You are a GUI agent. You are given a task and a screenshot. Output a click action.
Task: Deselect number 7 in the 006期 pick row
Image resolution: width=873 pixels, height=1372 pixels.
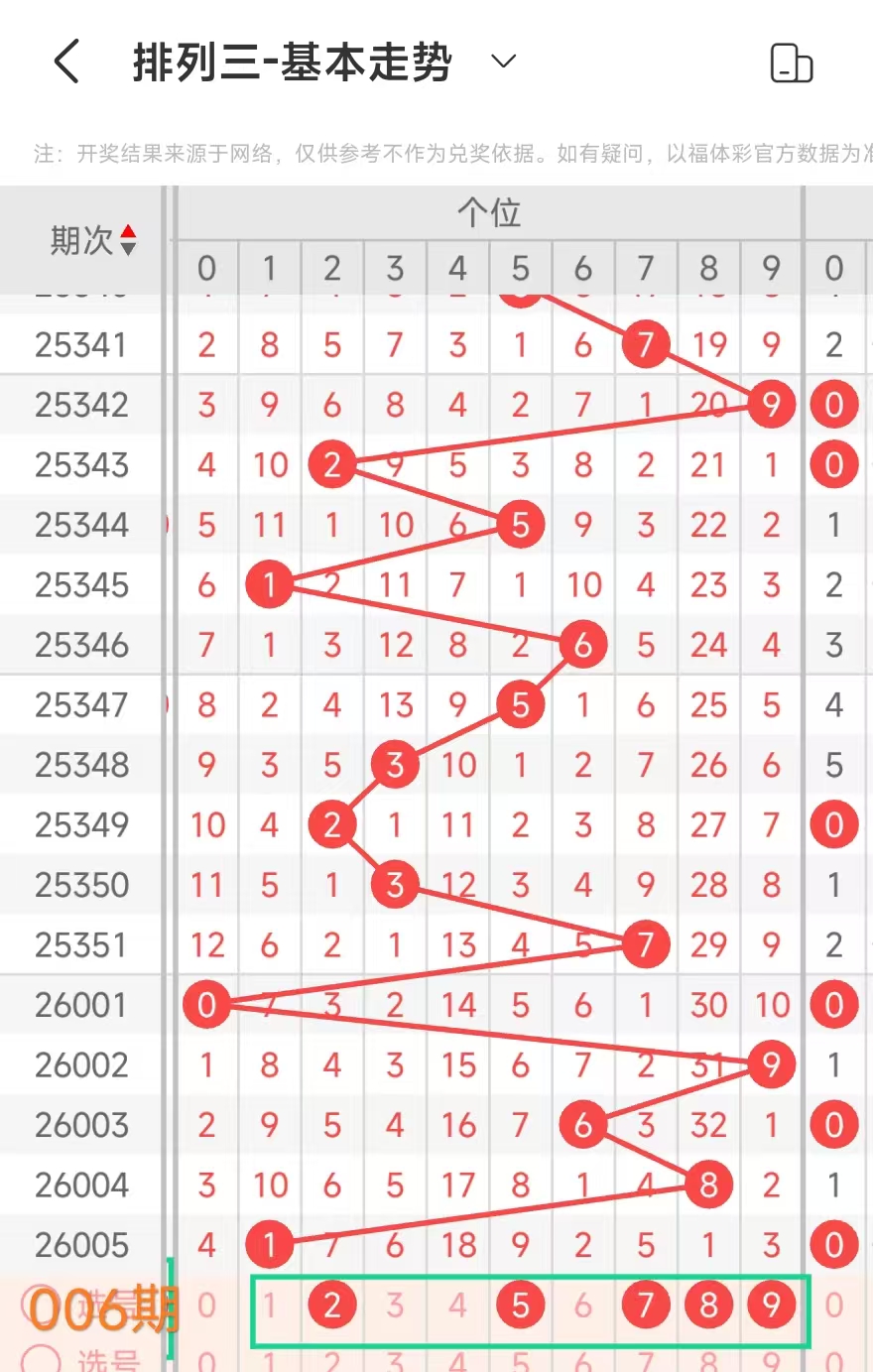click(646, 1306)
